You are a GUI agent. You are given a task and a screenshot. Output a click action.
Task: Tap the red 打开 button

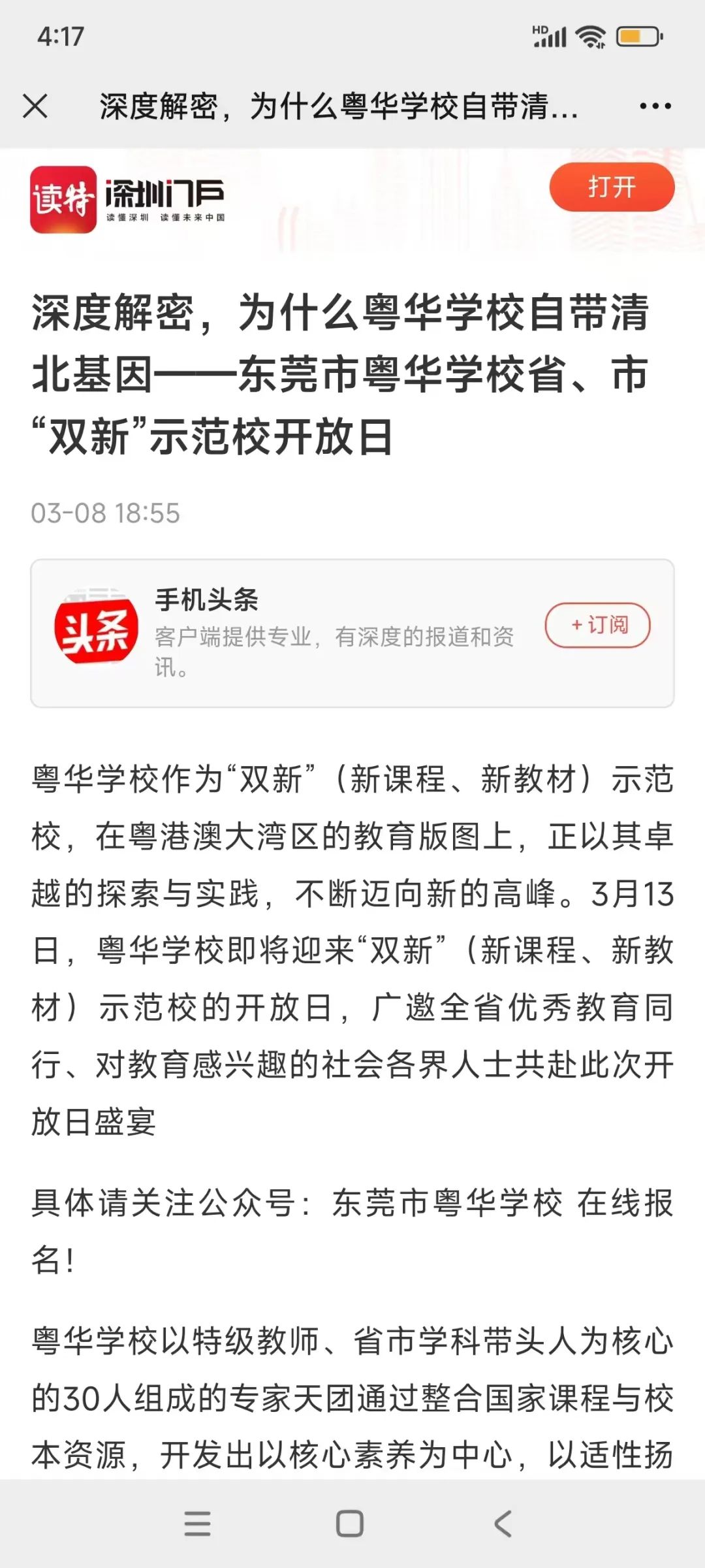(x=612, y=187)
